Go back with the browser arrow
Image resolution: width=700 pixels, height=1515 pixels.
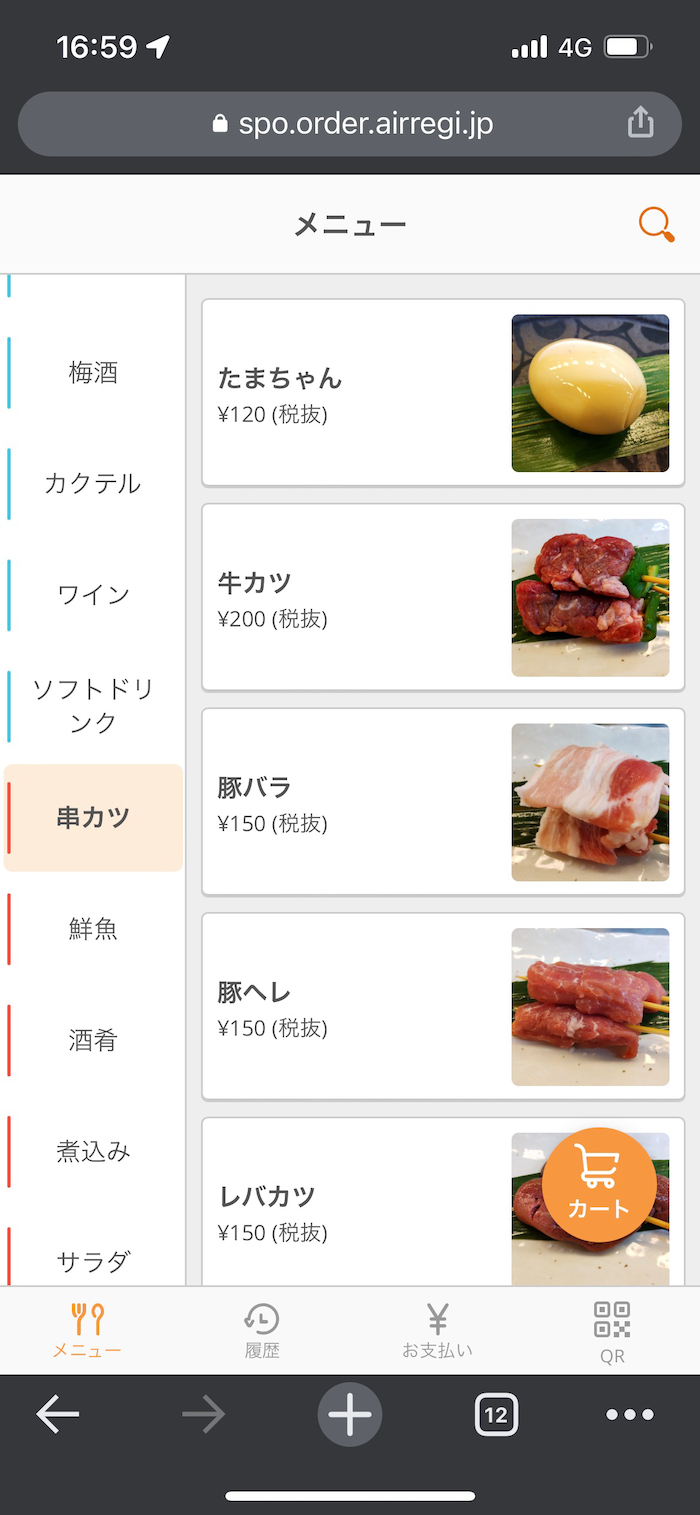[x=58, y=1415]
